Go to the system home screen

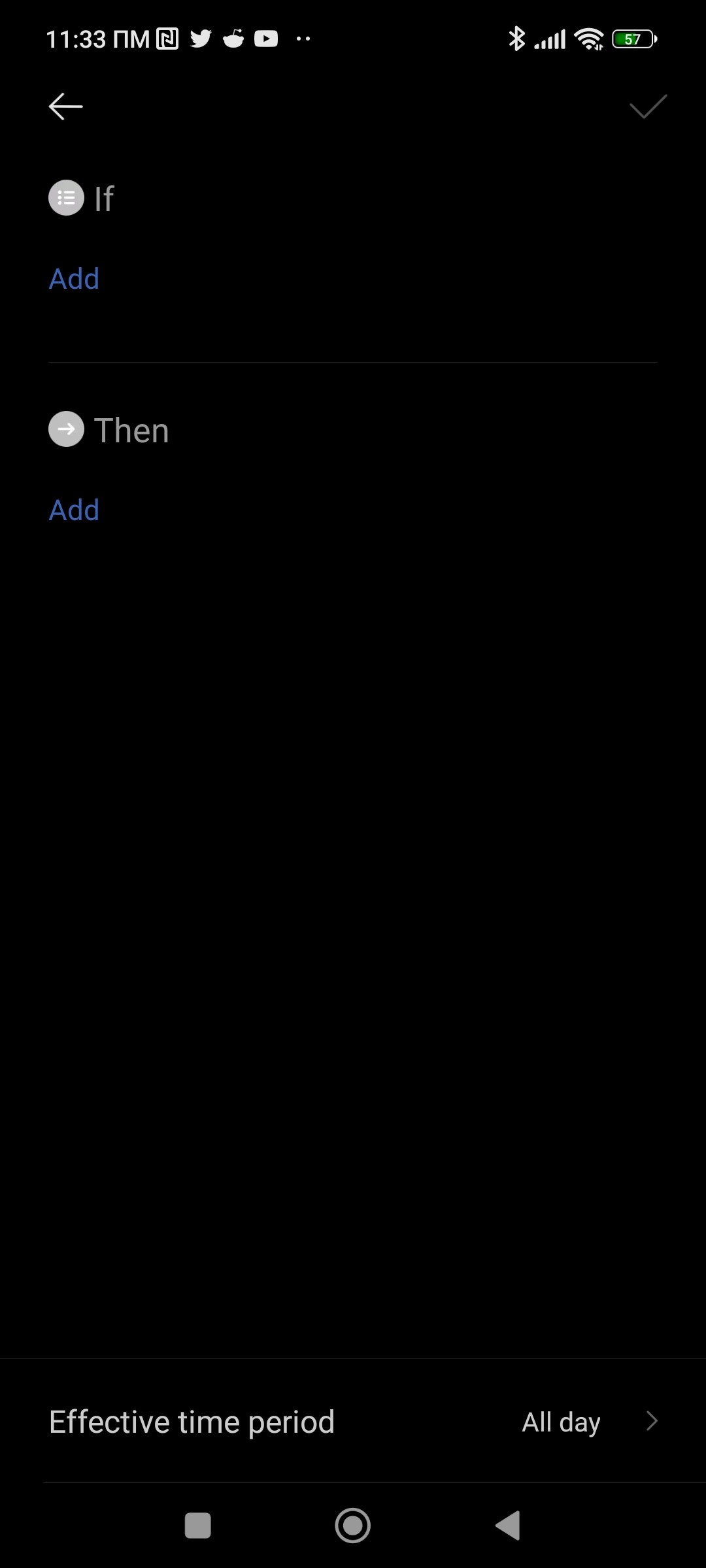353,1526
